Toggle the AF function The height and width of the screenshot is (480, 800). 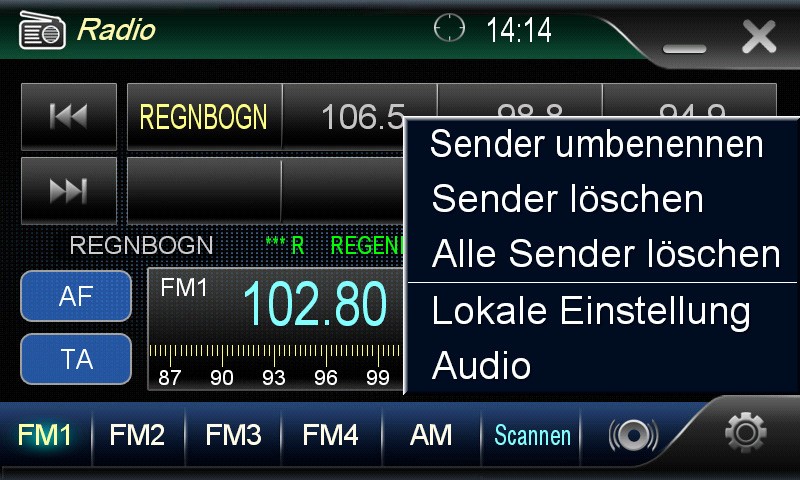(76, 296)
